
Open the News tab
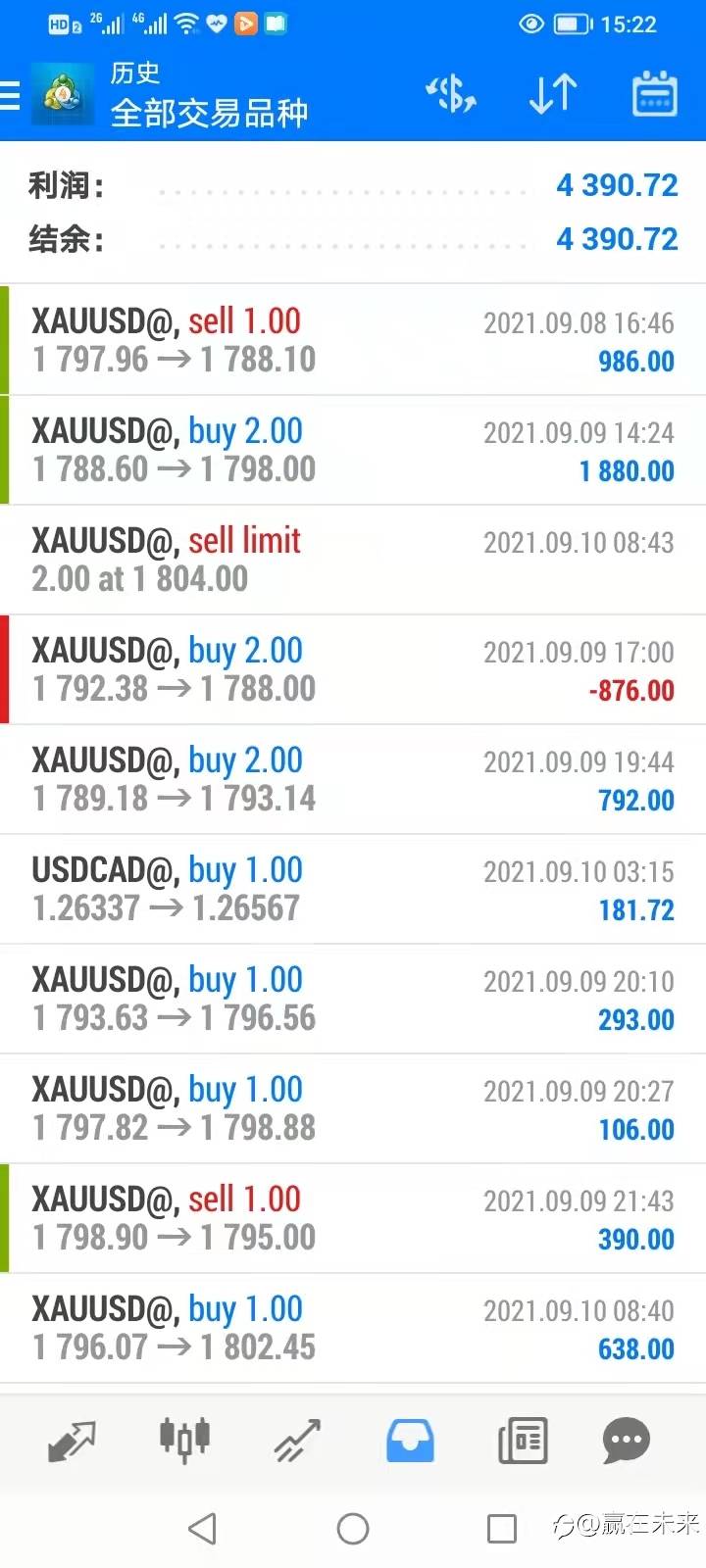(x=523, y=1441)
